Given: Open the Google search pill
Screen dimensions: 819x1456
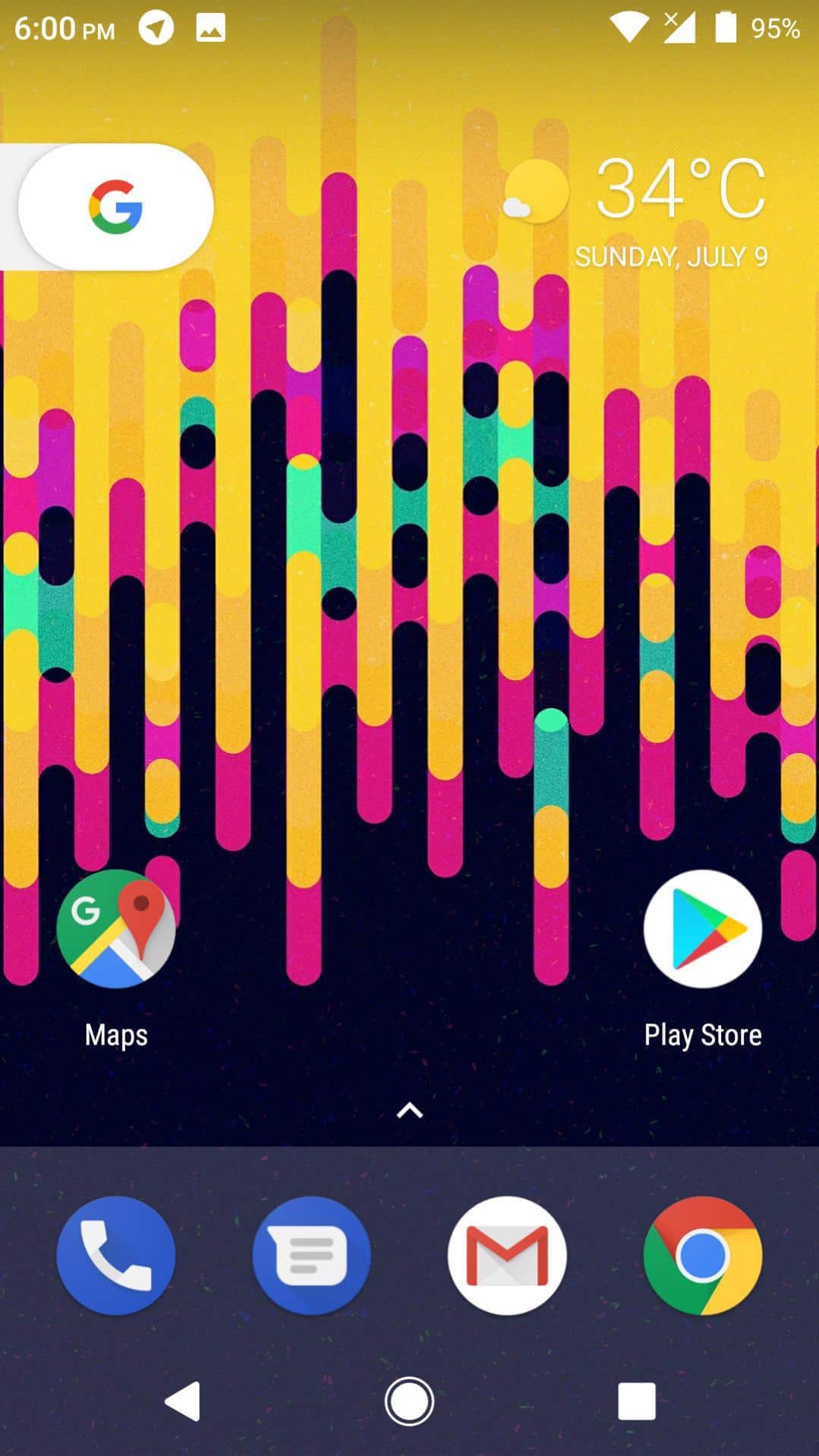Looking at the screenshot, I should tap(115, 206).
